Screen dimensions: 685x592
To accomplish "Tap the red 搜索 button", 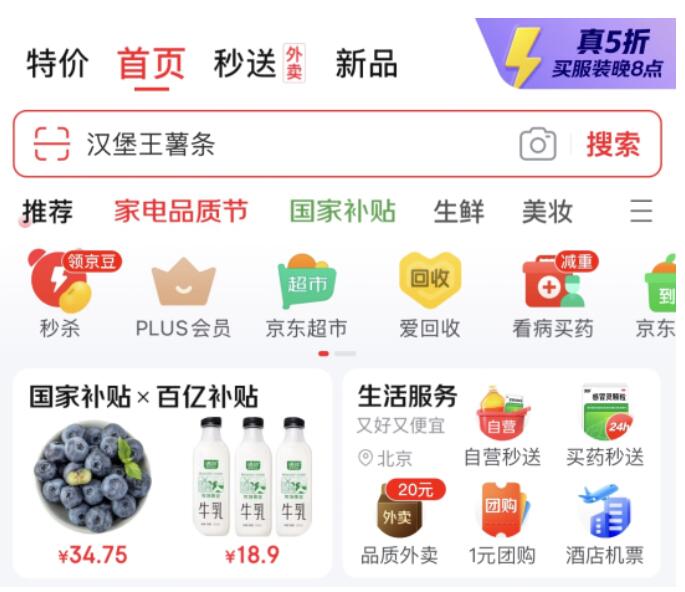I will [612, 145].
